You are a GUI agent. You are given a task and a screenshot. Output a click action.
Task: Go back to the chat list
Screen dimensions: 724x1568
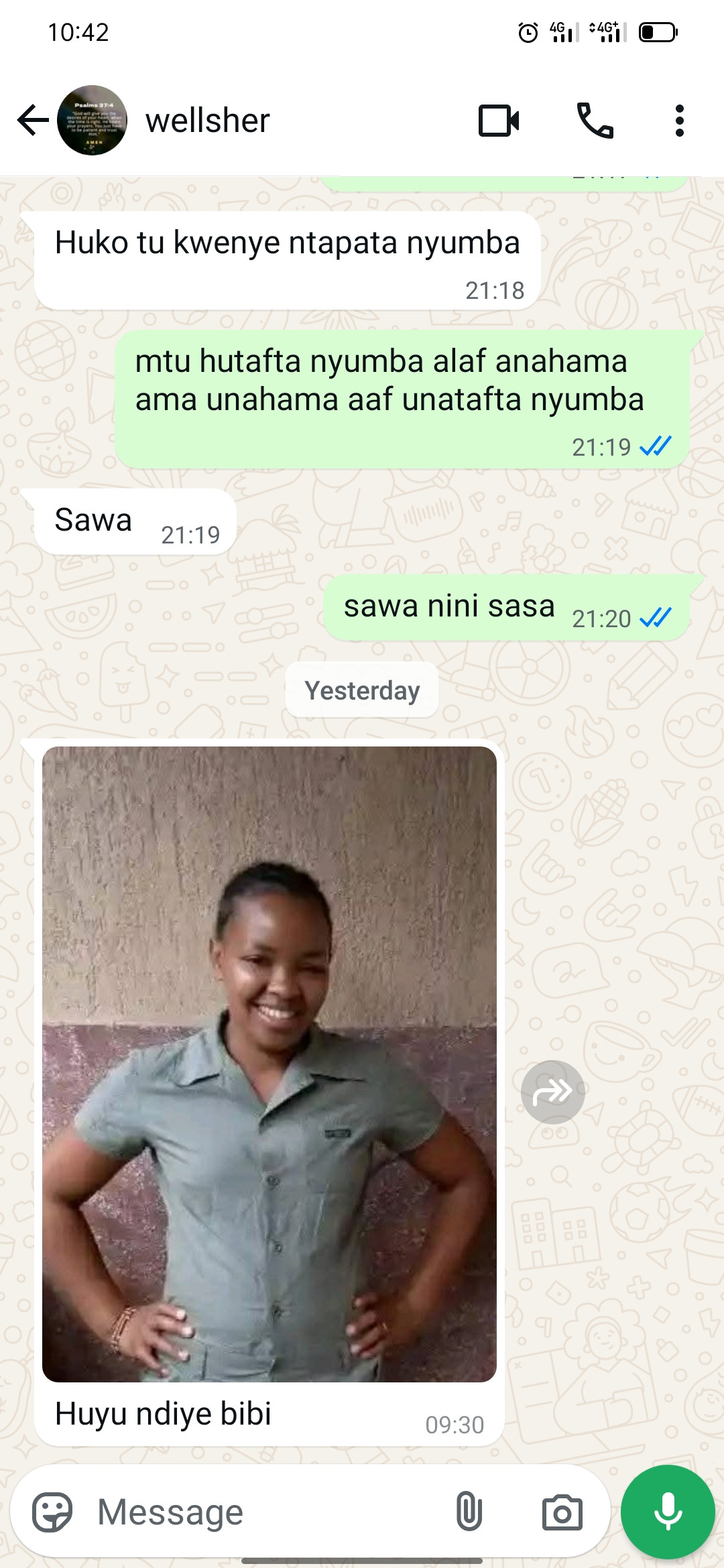pyautogui.click(x=32, y=121)
